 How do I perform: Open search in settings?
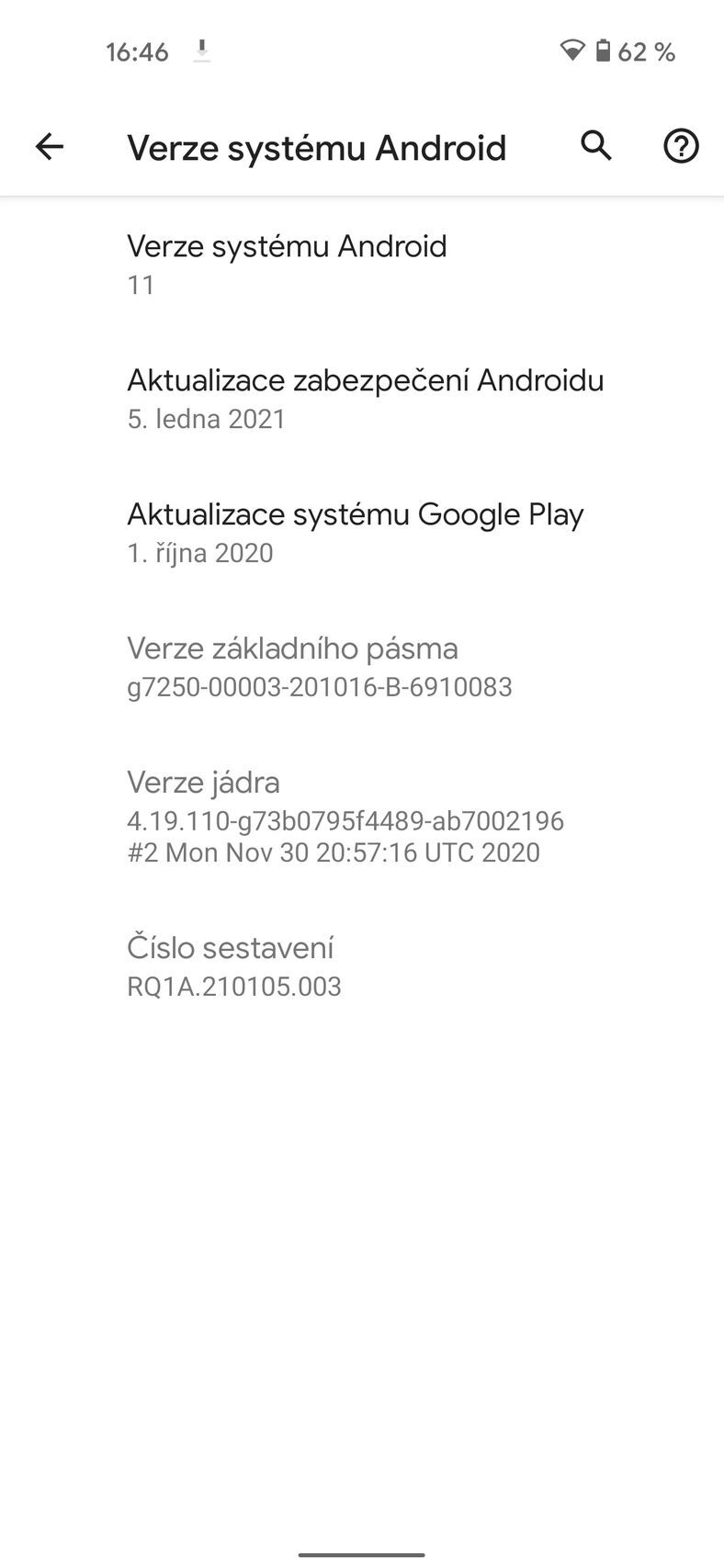point(595,146)
